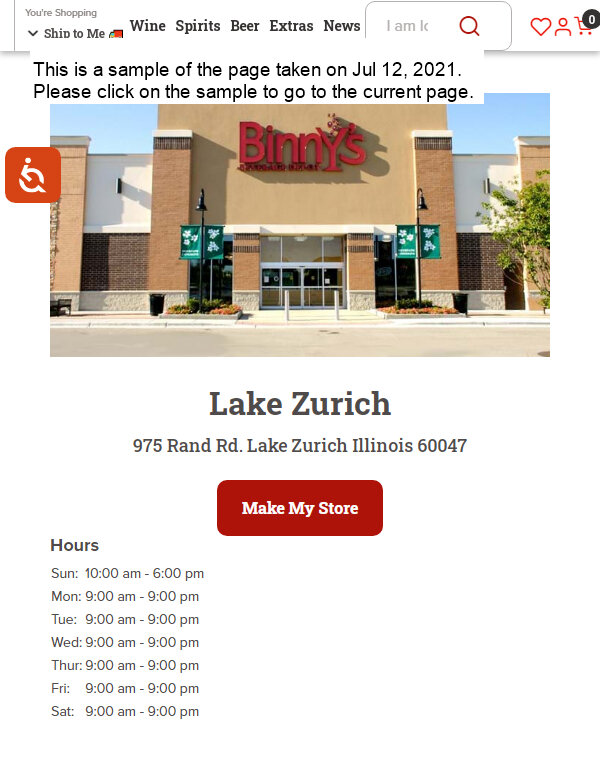This screenshot has height=768, width=600.
Task: Open the Spirits menu
Action: tap(197, 26)
